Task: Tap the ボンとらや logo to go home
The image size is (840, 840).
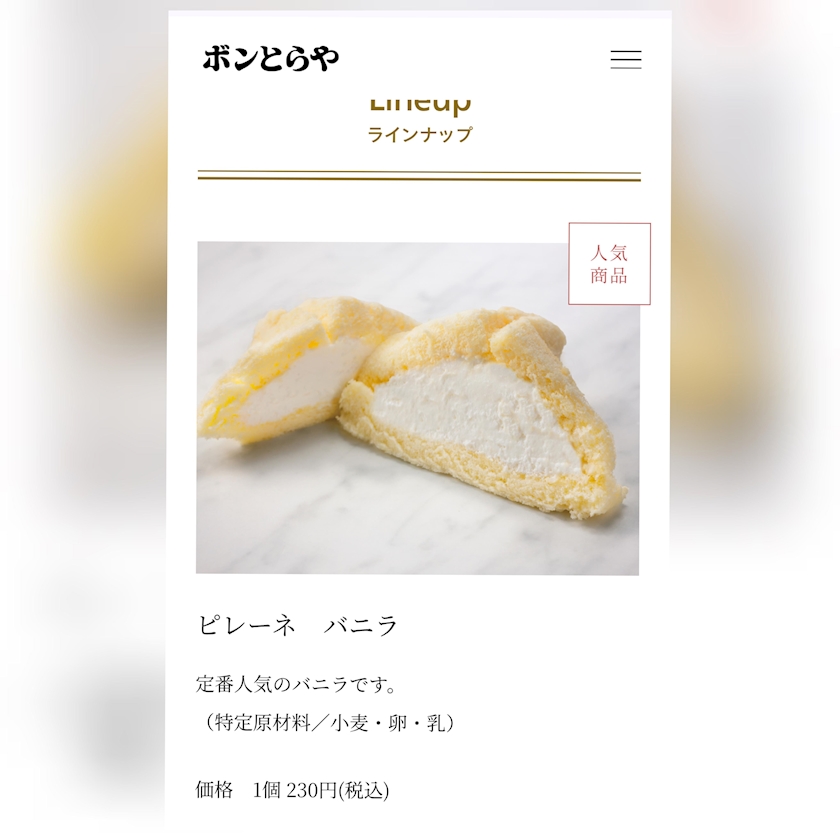Action: [x=271, y=58]
